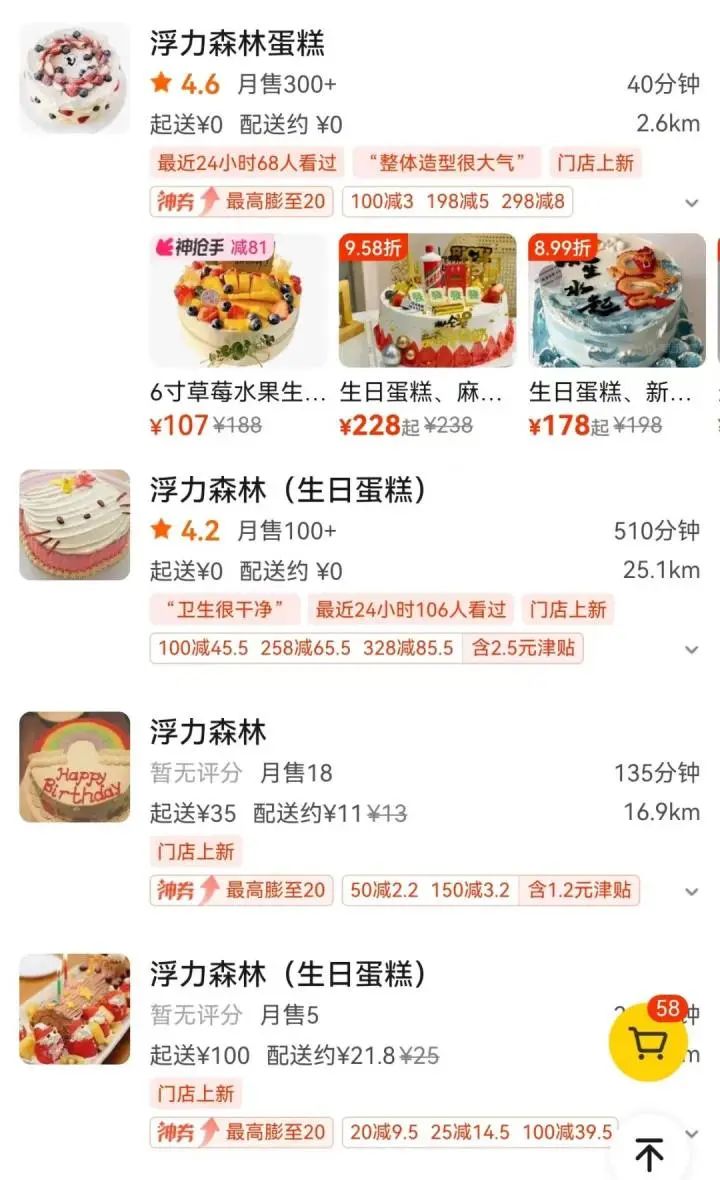Expand promotions next to 20减9.5 25减14.5
The image size is (720, 1180).
(x=691, y=1133)
